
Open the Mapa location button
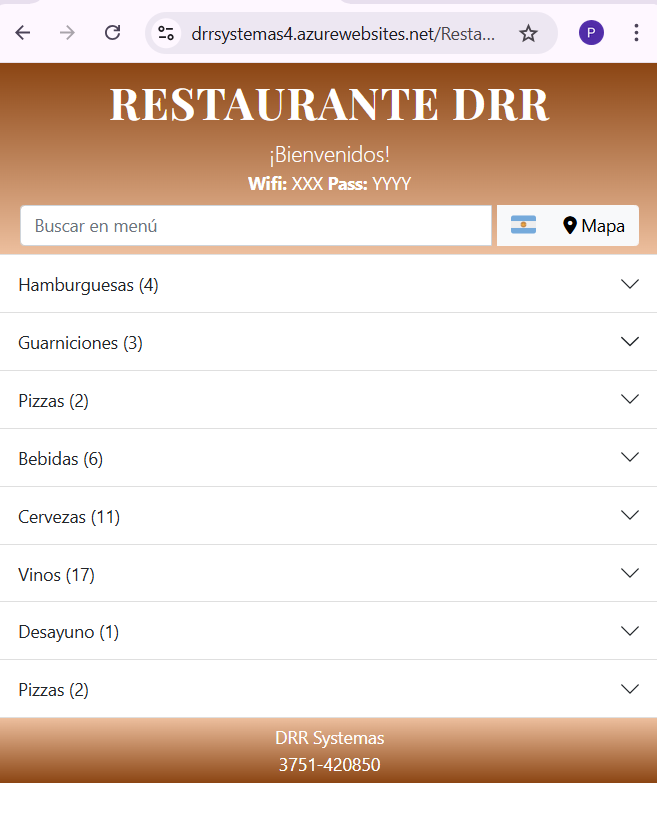tap(594, 226)
